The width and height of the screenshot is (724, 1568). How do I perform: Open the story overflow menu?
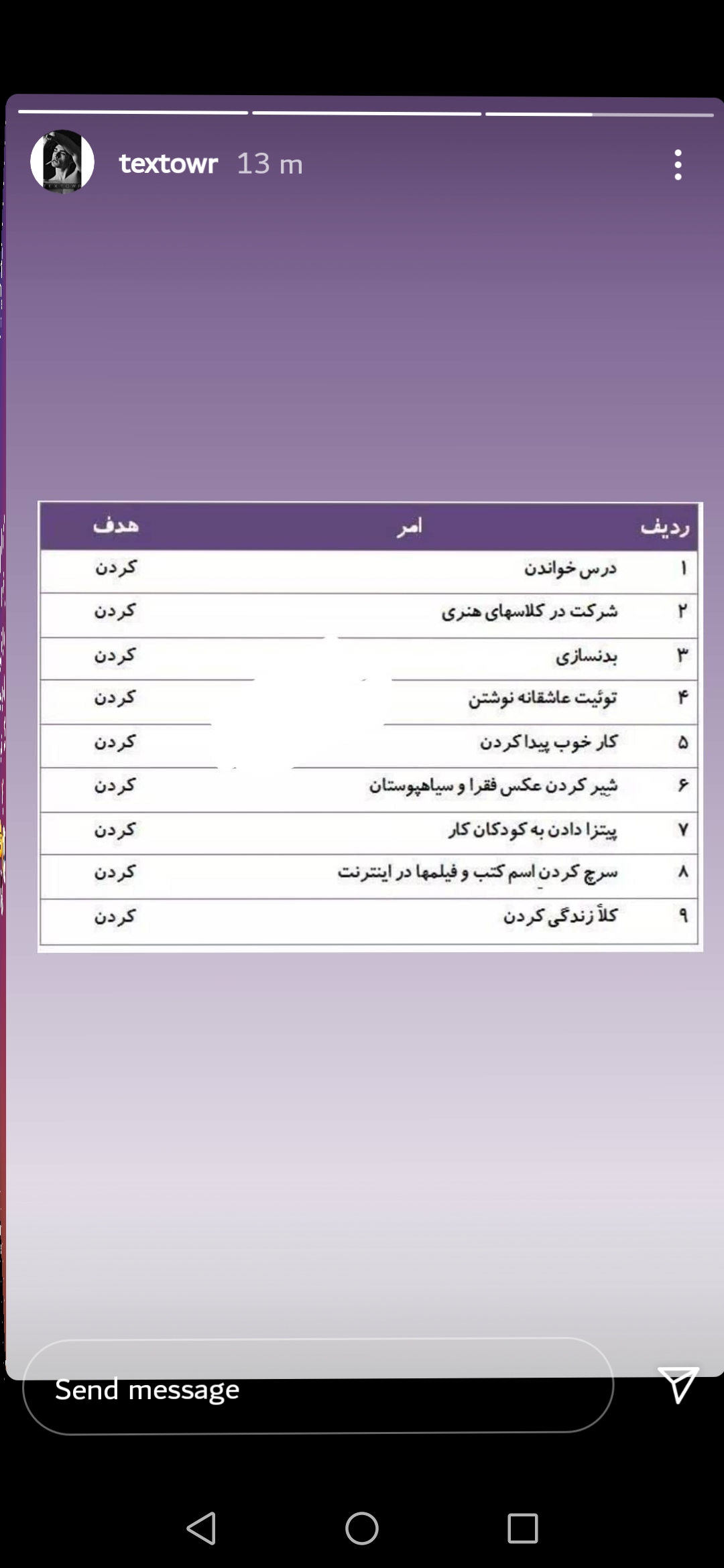coord(678,164)
